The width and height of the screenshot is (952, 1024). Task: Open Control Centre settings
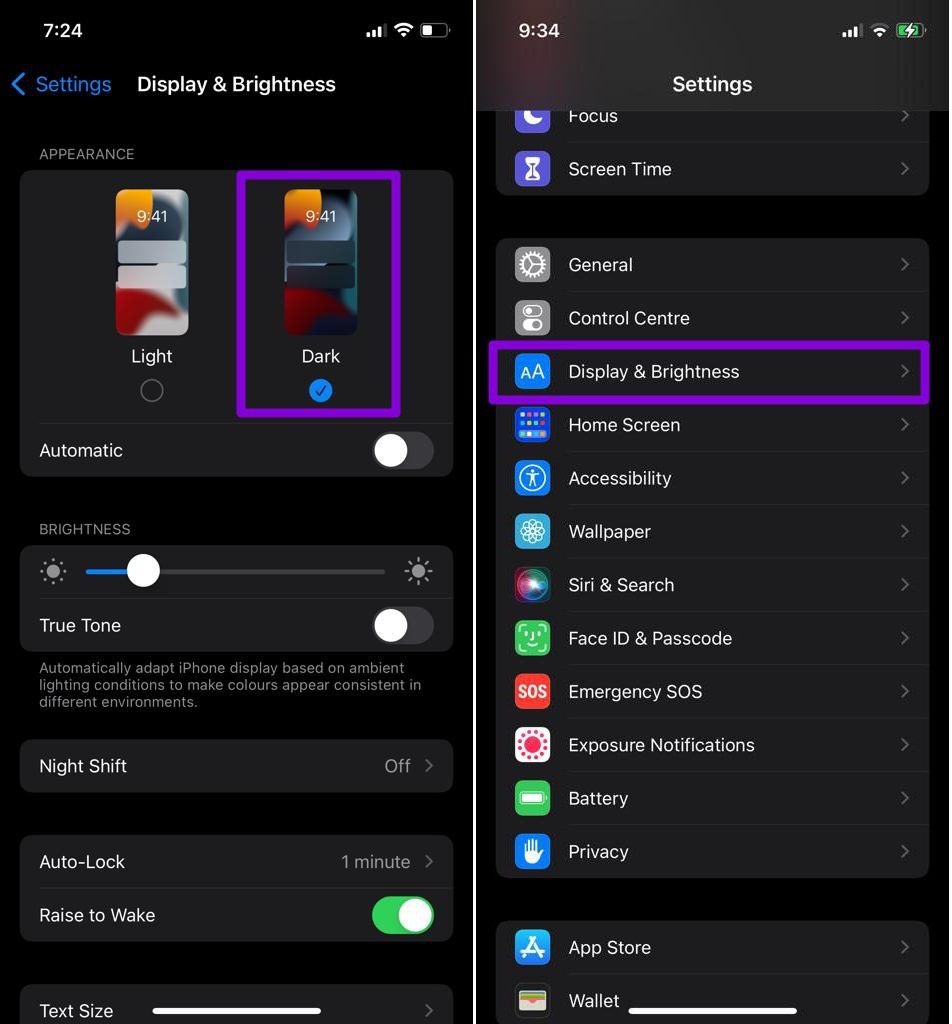point(712,318)
